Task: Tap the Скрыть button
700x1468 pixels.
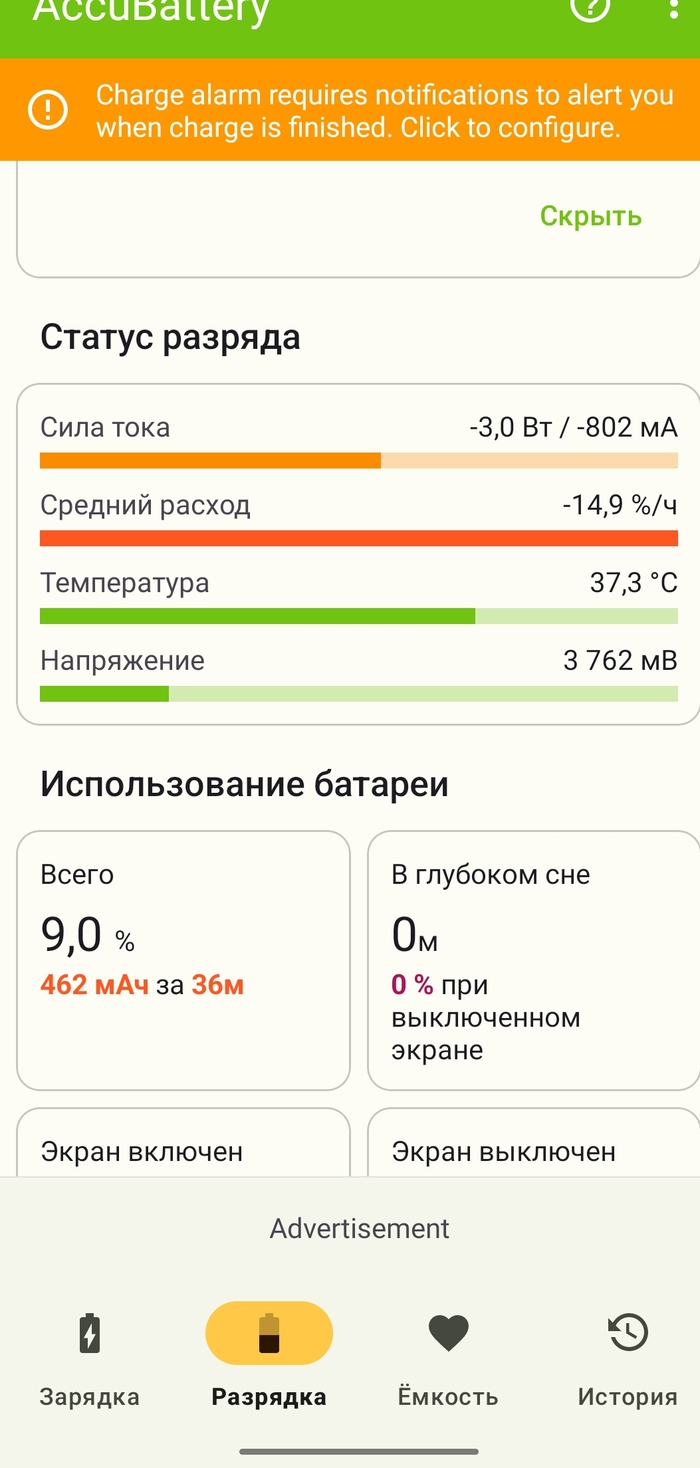Action: 590,216
